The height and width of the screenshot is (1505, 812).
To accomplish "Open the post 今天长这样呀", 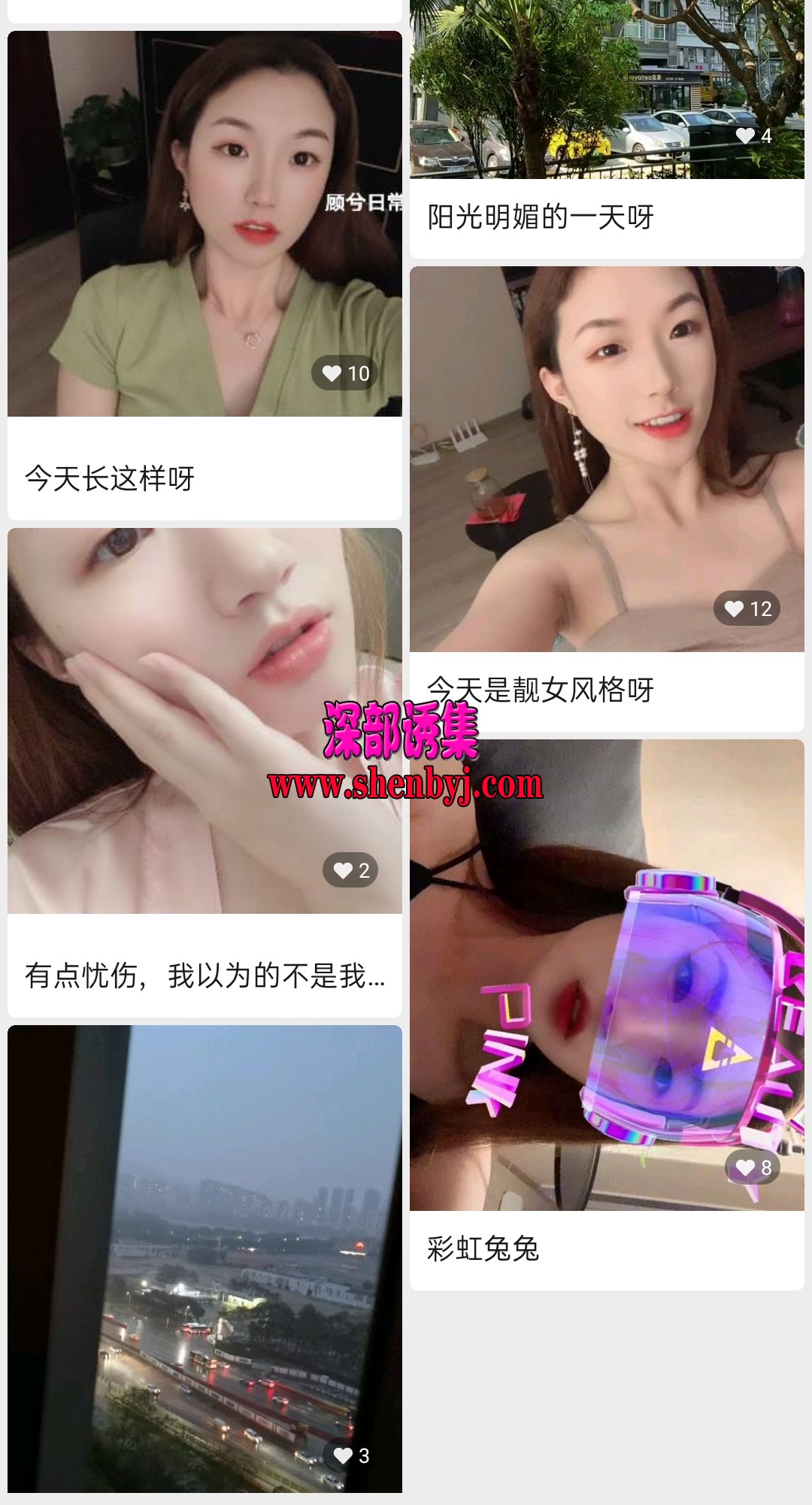I will tap(205, 226).
